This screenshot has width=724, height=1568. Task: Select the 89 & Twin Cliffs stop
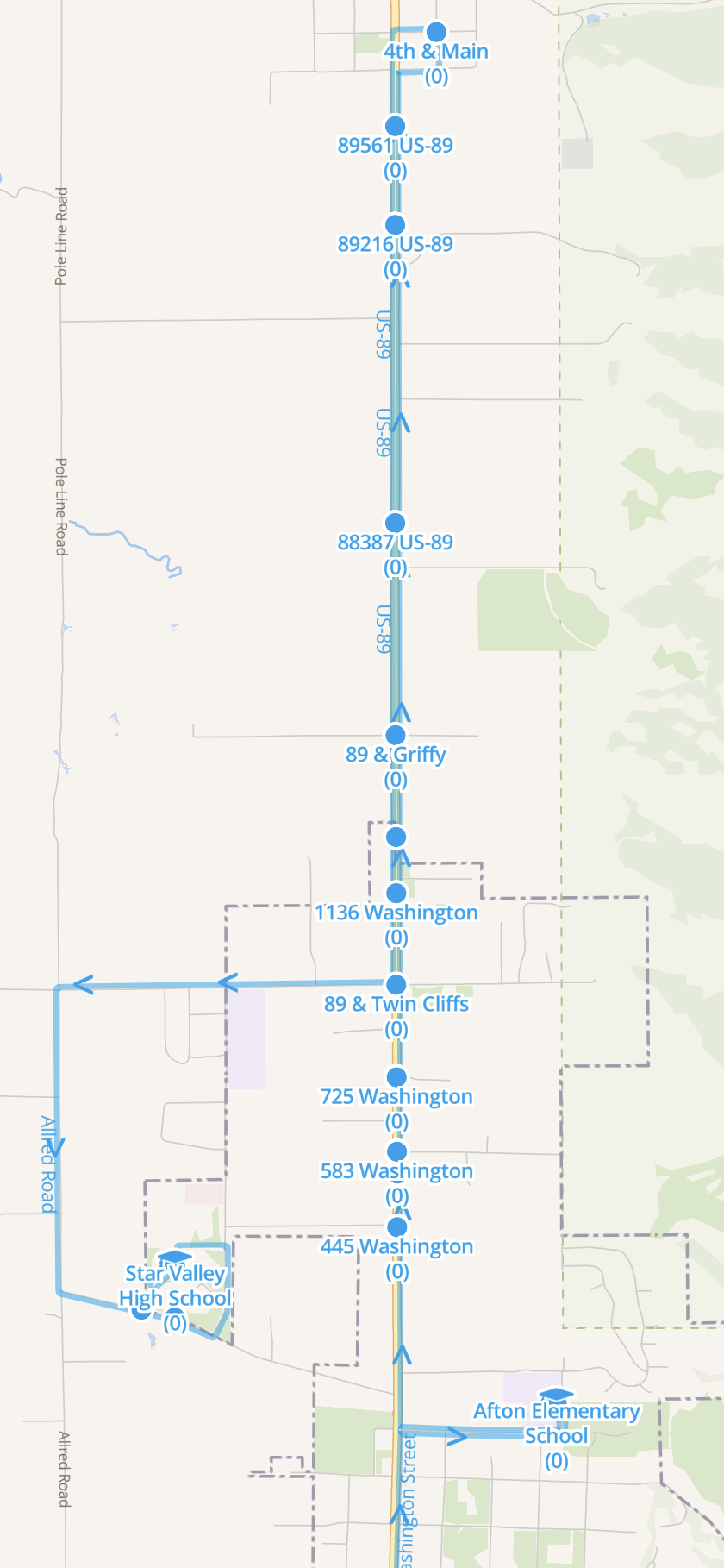(396, 984)
